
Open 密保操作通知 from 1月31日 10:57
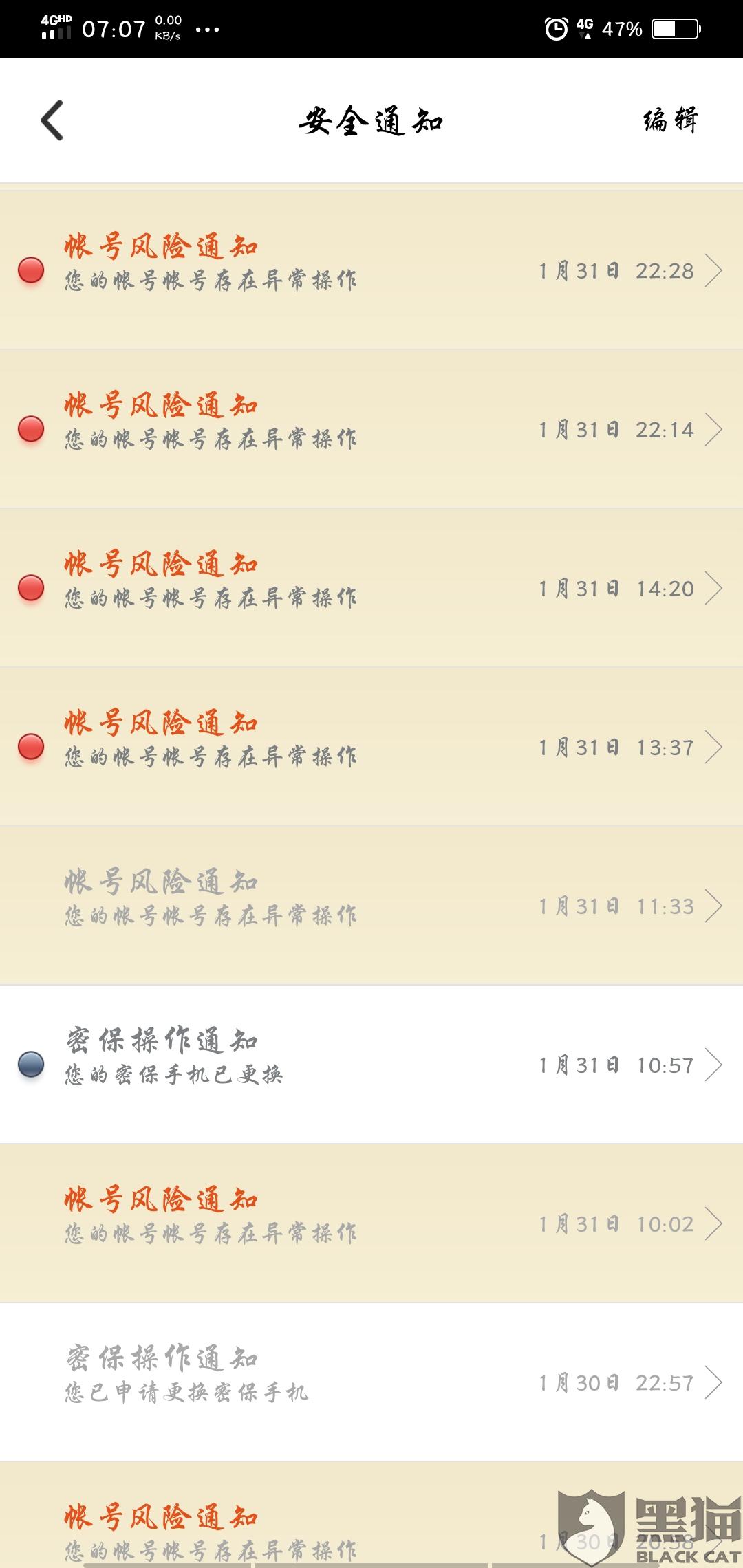coord(371,1064)
